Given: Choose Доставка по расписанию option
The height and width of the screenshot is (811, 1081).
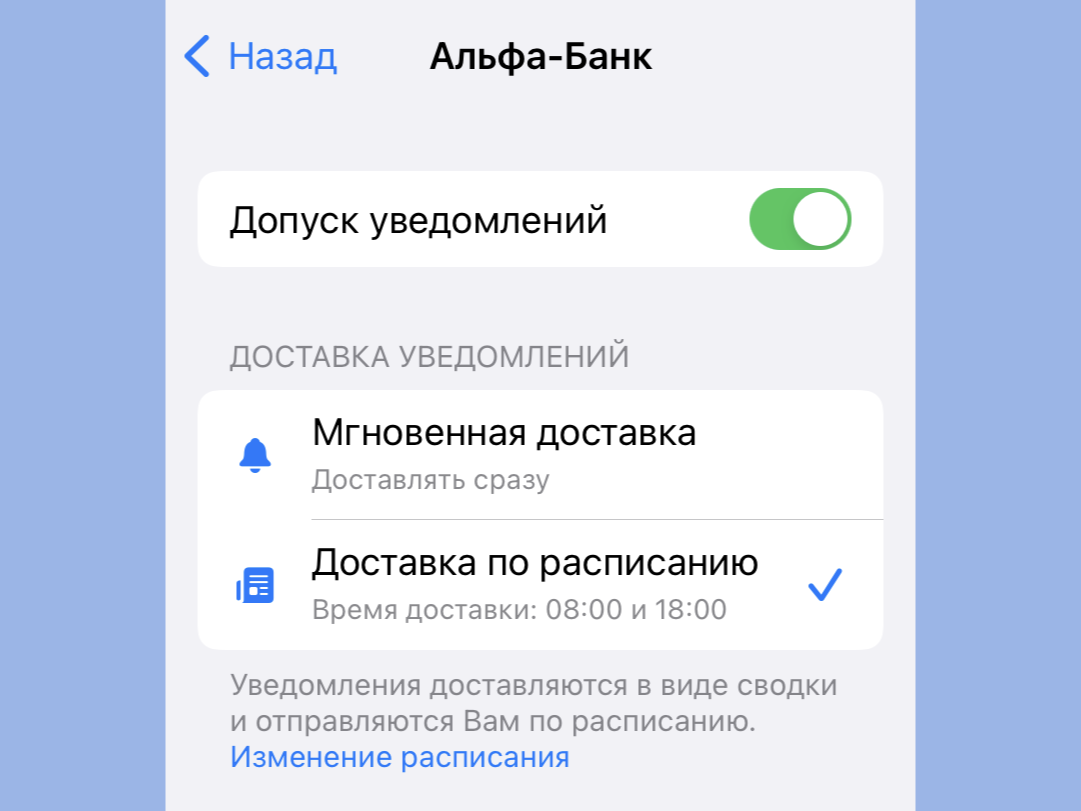Looking at the screenshot, I should click(540, 584).
